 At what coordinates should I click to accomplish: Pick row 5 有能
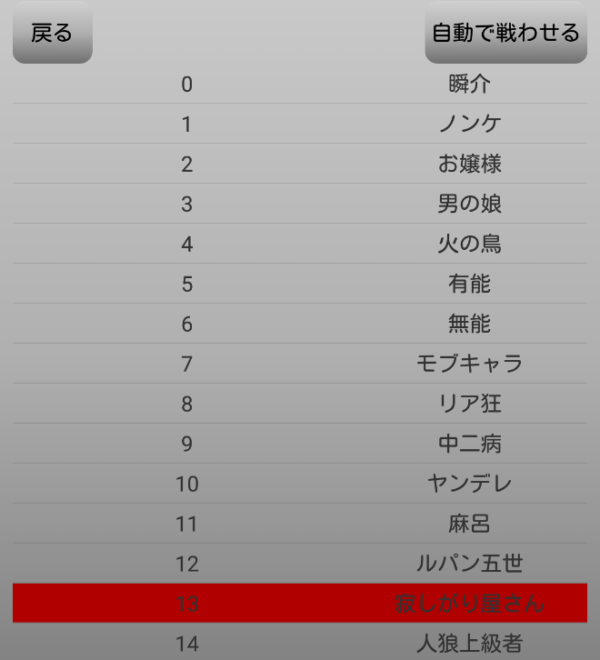tap(300, 284)
